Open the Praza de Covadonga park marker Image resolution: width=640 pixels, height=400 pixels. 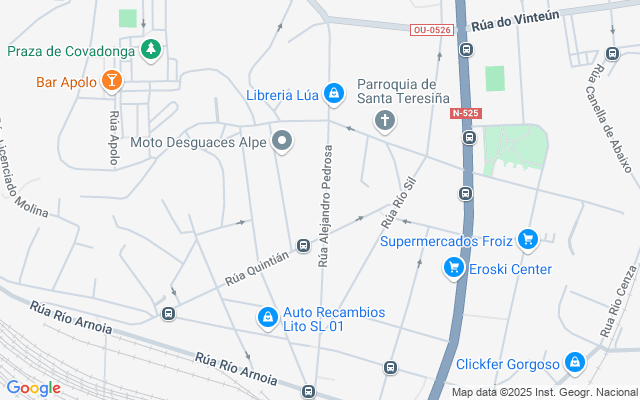pyautogui.click(x=151, y=49)
